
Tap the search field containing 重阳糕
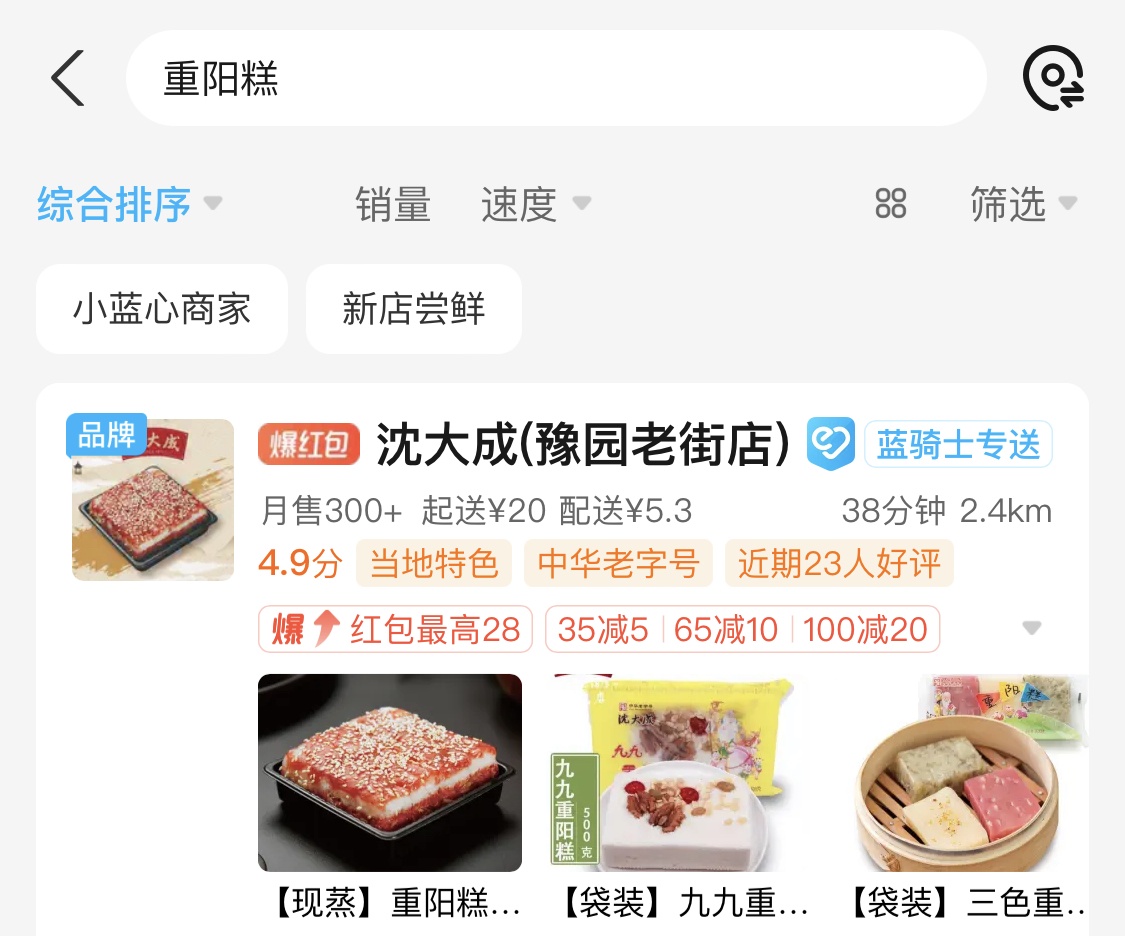tap(555, 78)
